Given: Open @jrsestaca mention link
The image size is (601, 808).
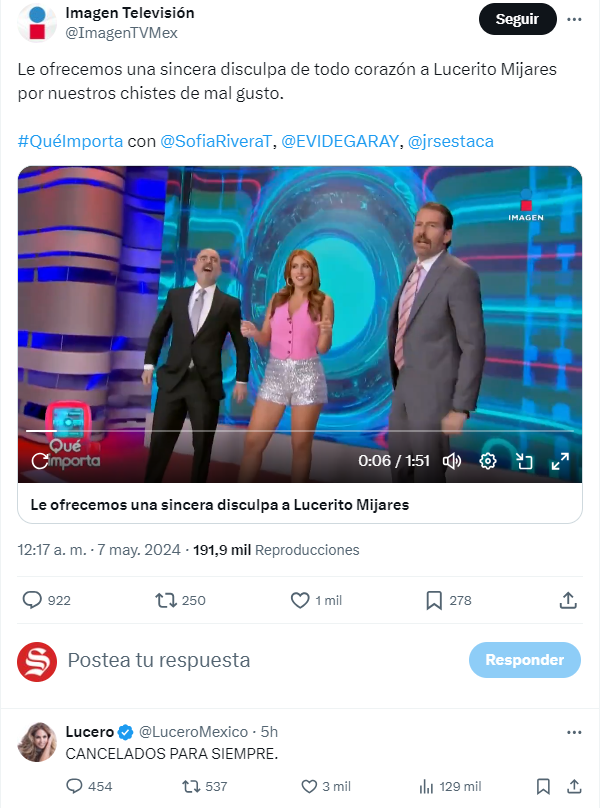Looking at the screenshot, I should (x=451, y=142).
